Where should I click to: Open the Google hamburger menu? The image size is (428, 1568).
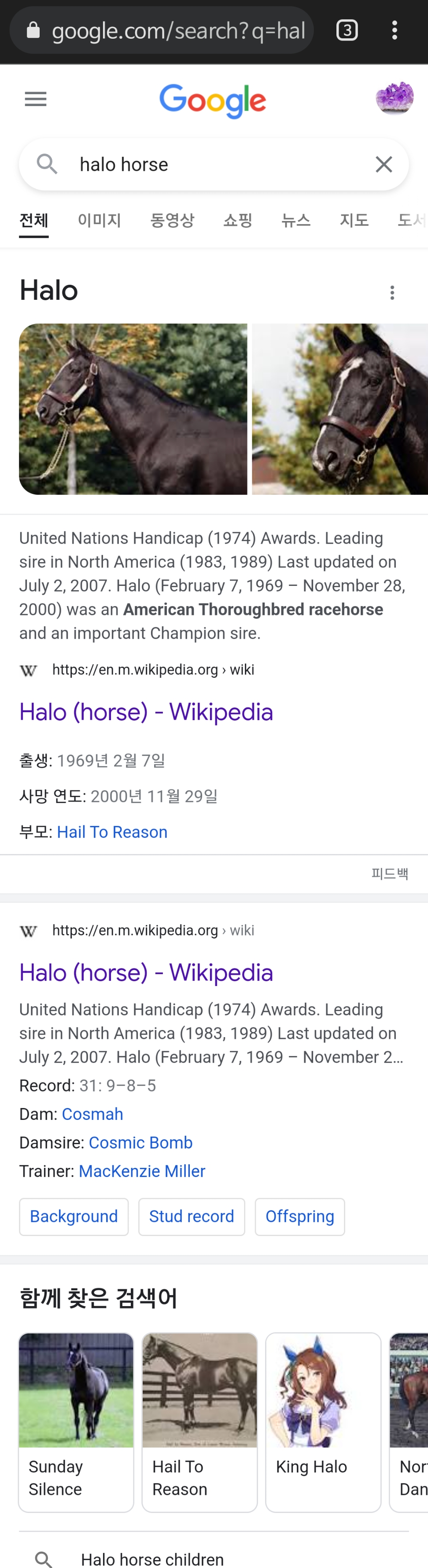[35, 99]
